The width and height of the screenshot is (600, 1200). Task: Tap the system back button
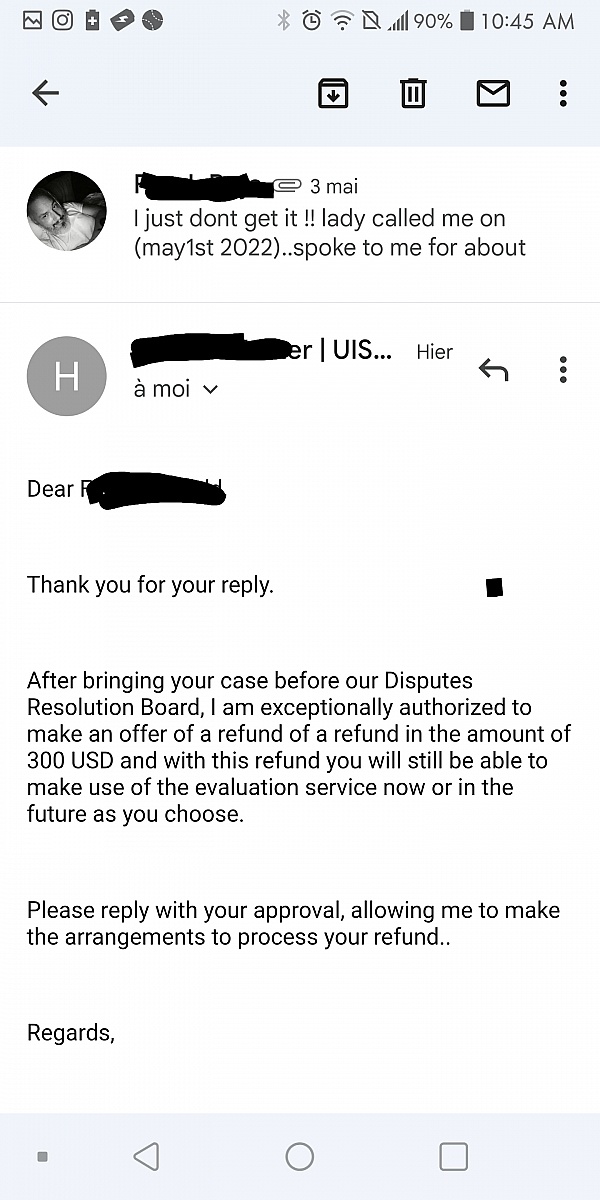[x=147, y=1157]
